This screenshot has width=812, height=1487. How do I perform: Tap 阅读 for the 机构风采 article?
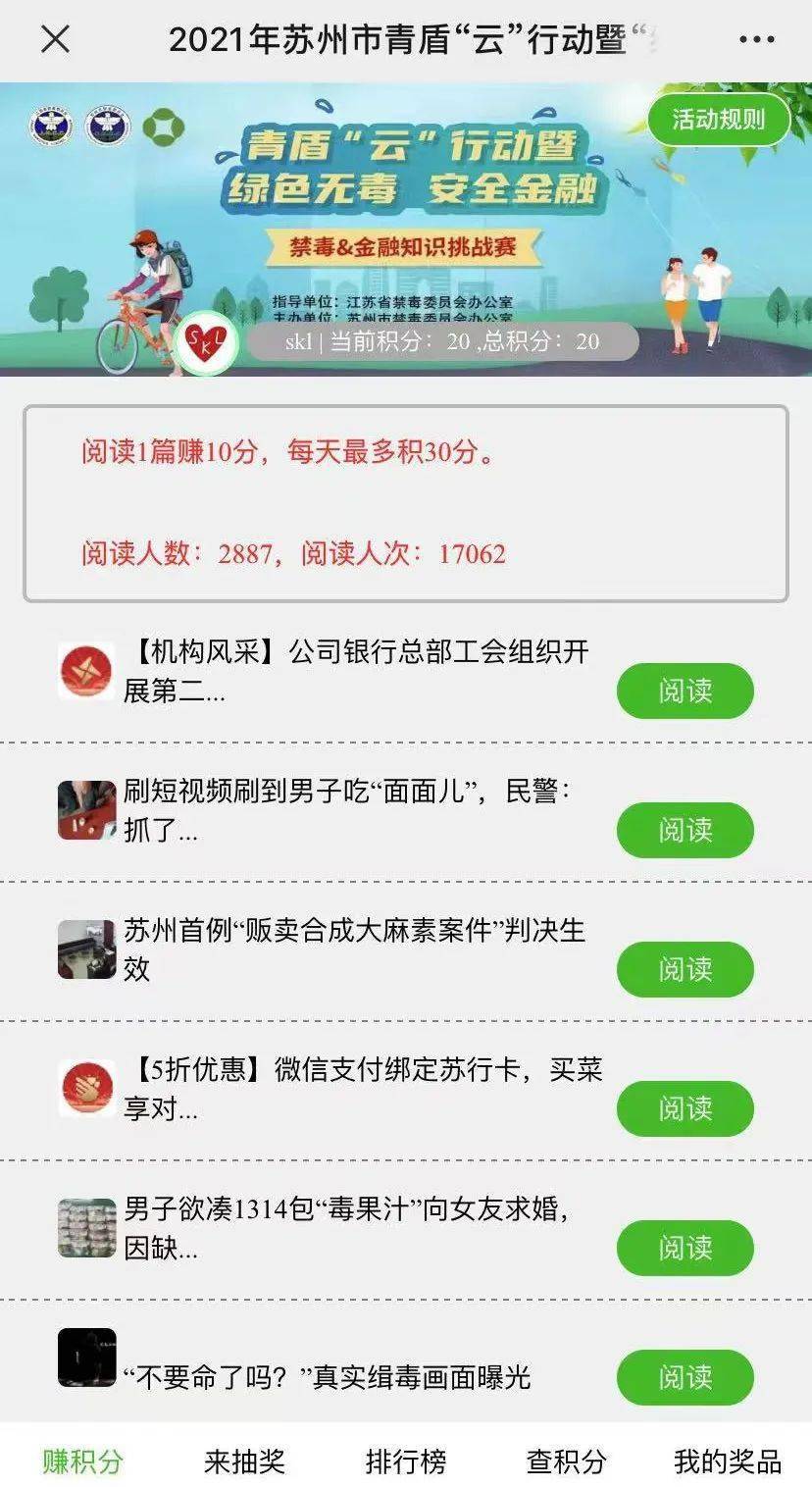coord(685,691)
